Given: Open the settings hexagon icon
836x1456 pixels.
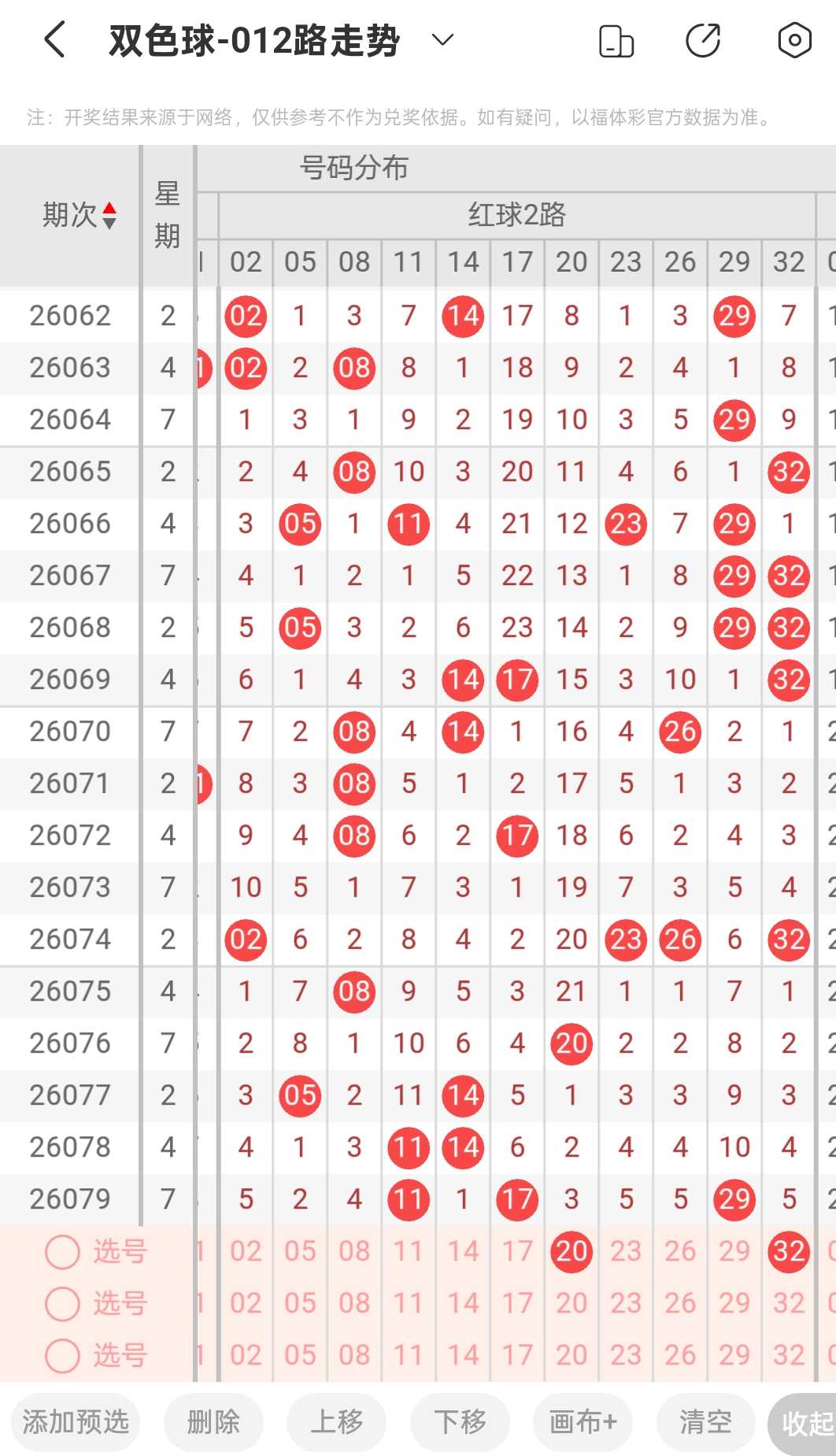Looking at the screenshot, I should click(x=794, y=40).
